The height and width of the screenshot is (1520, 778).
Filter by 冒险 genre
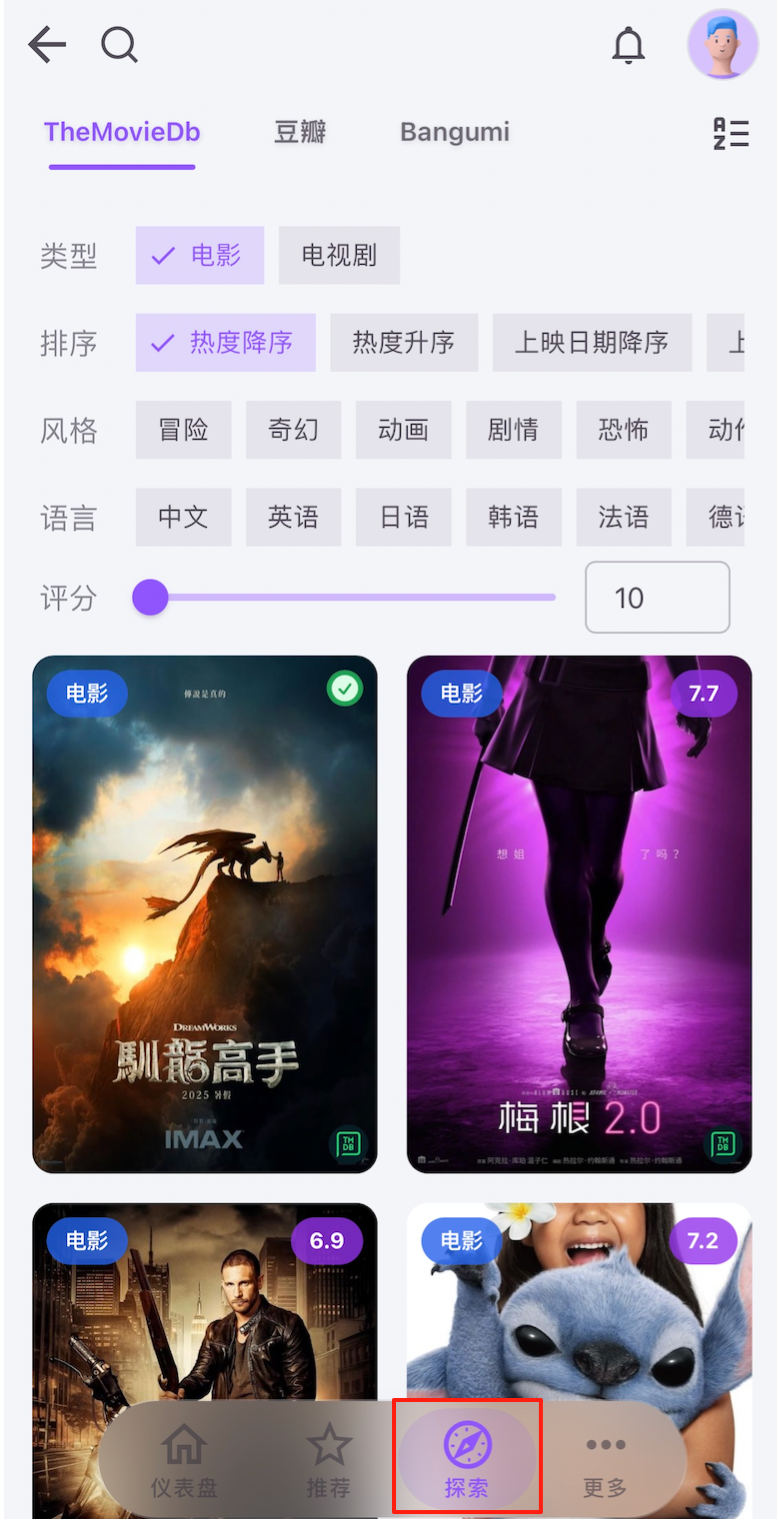point(184,430)
